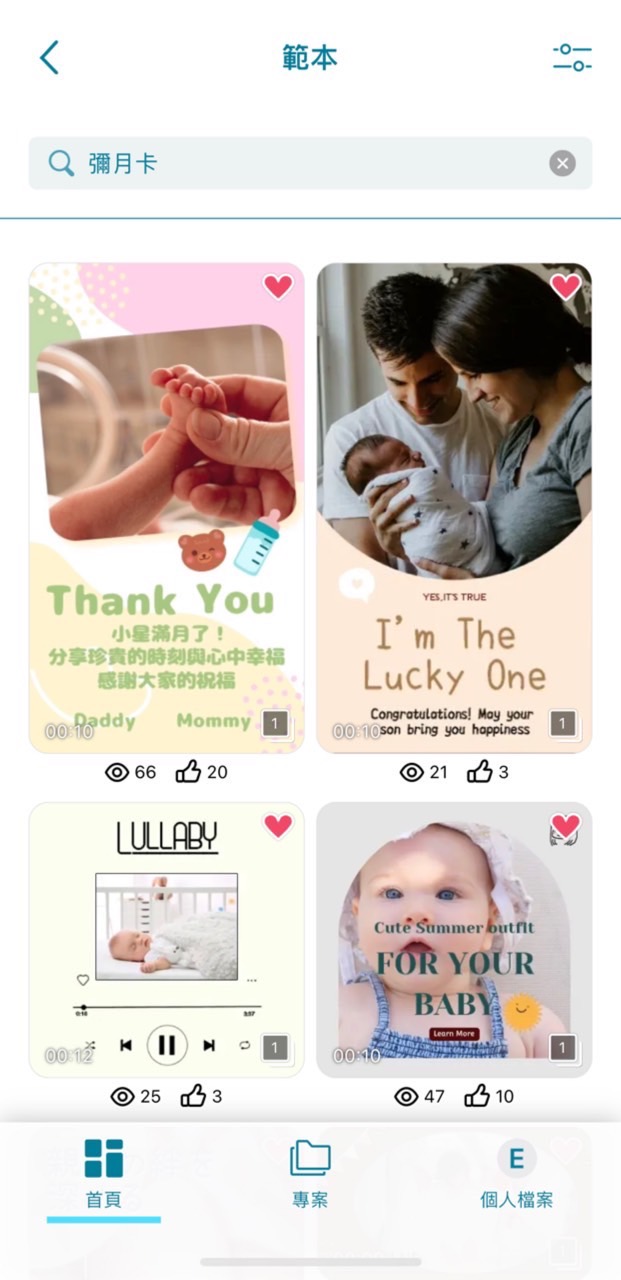The width and height of the screenshot is (621, 1280).
Task: Toggle the heart on the Lullaby template
Action: [x=278, y=826]
